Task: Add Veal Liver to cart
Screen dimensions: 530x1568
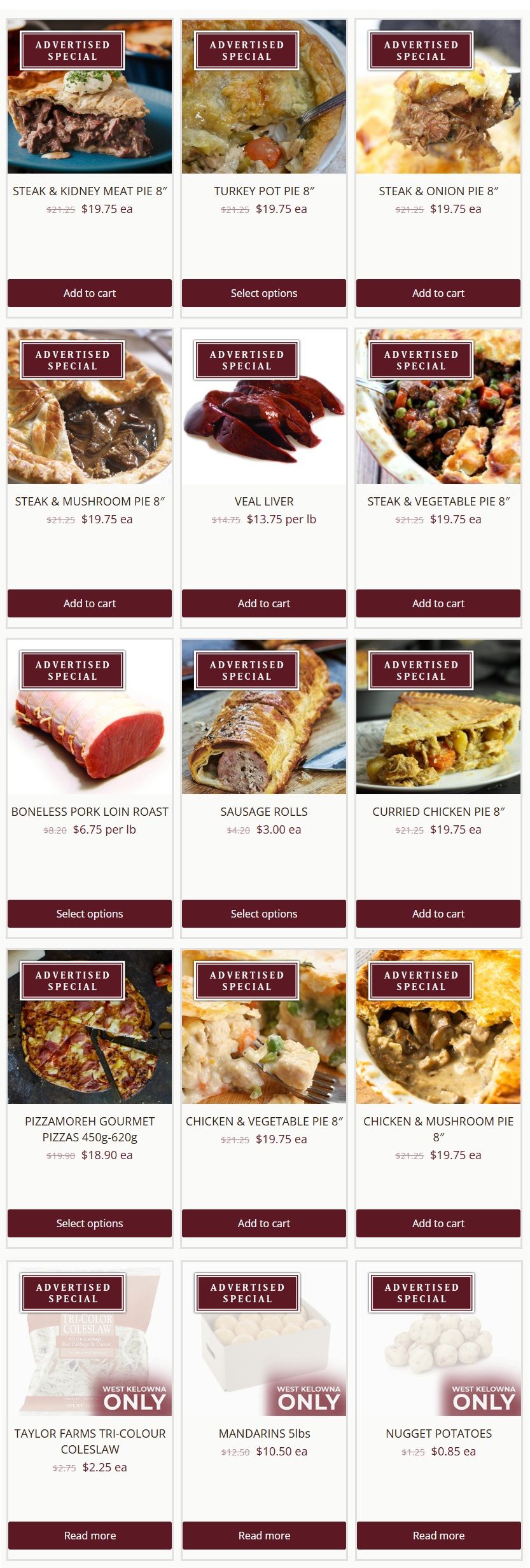Action: 264,603
